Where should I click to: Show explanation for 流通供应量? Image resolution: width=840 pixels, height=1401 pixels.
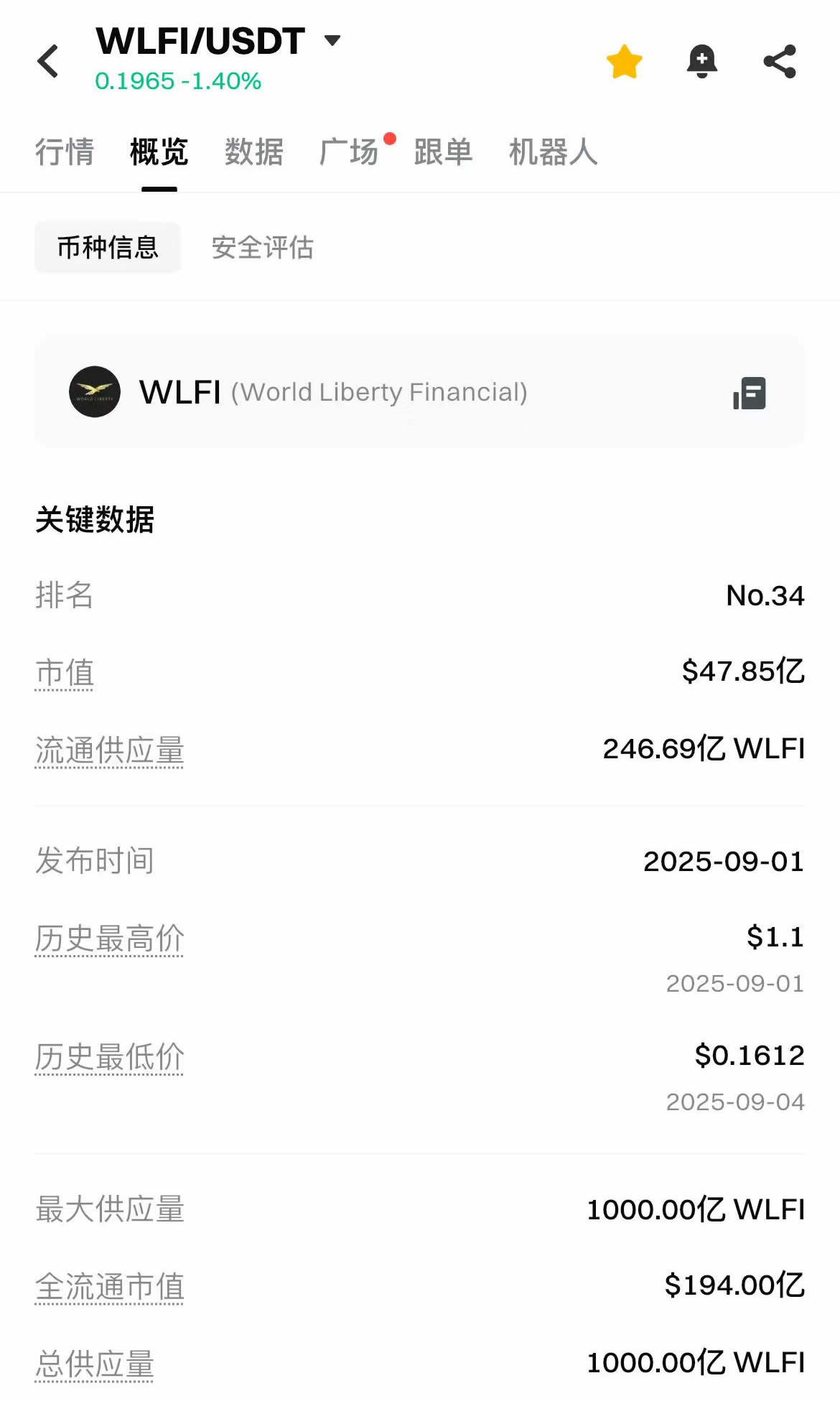click(109, 750)
